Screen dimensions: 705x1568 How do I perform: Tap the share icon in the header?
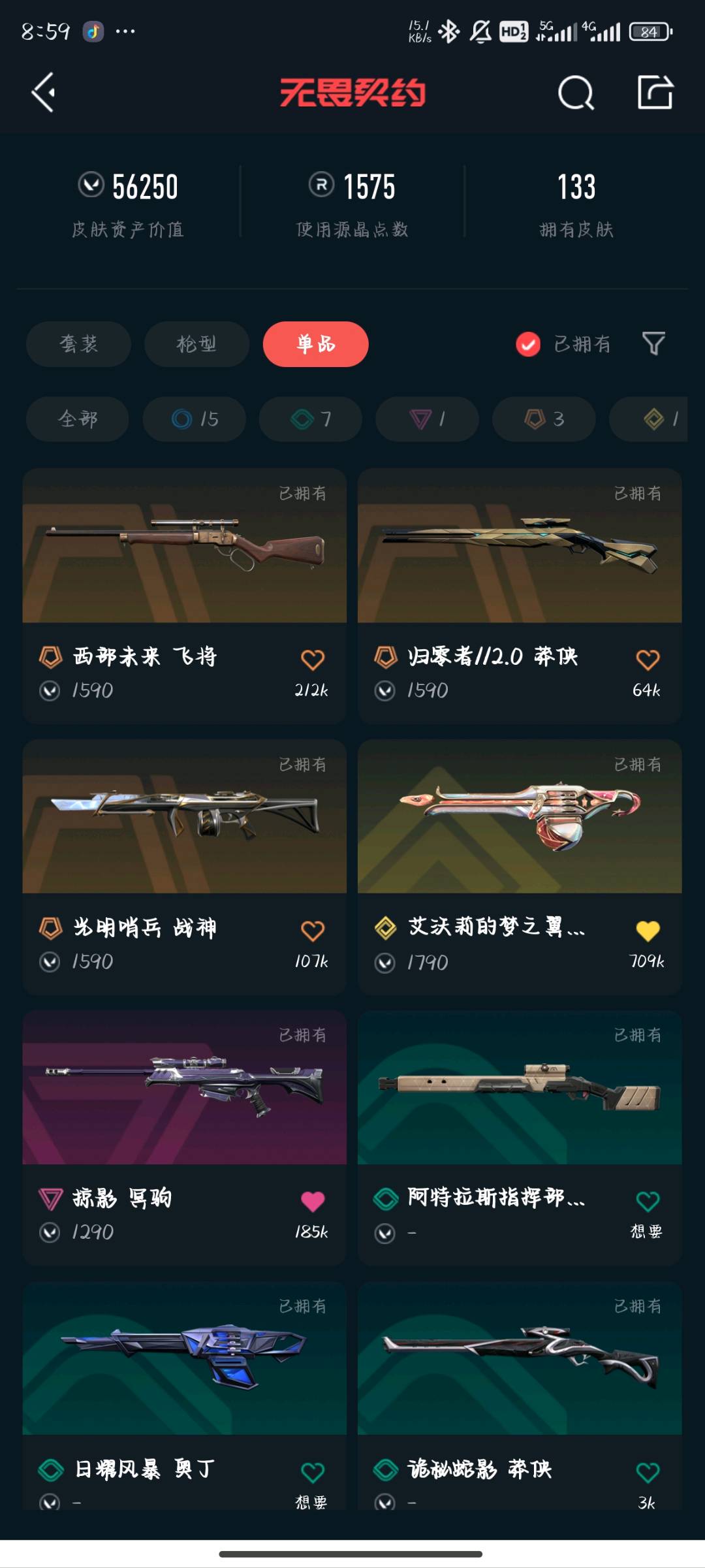[x=655, y=92]
